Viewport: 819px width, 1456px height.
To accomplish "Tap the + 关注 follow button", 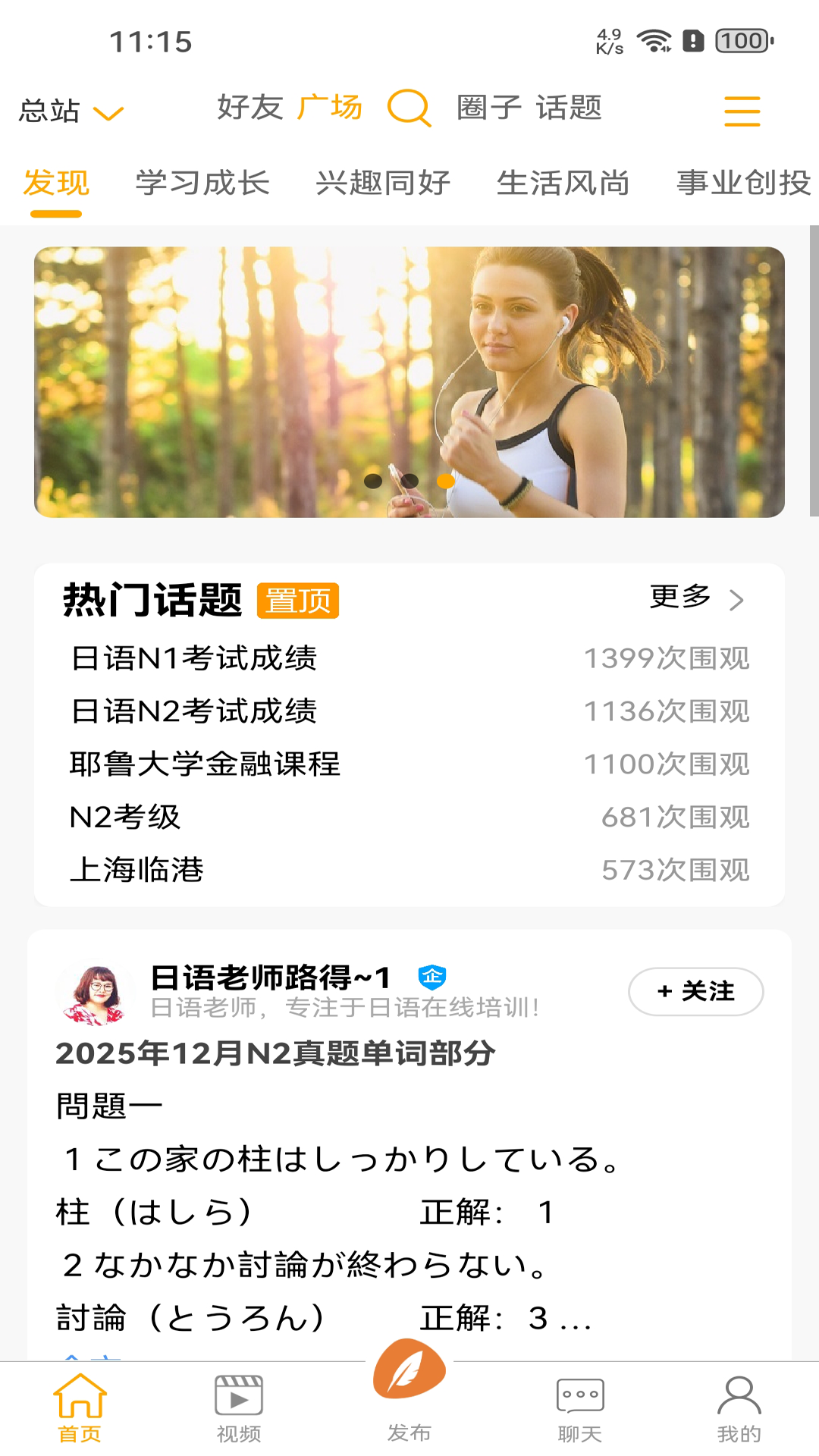I will click(695, 991).
